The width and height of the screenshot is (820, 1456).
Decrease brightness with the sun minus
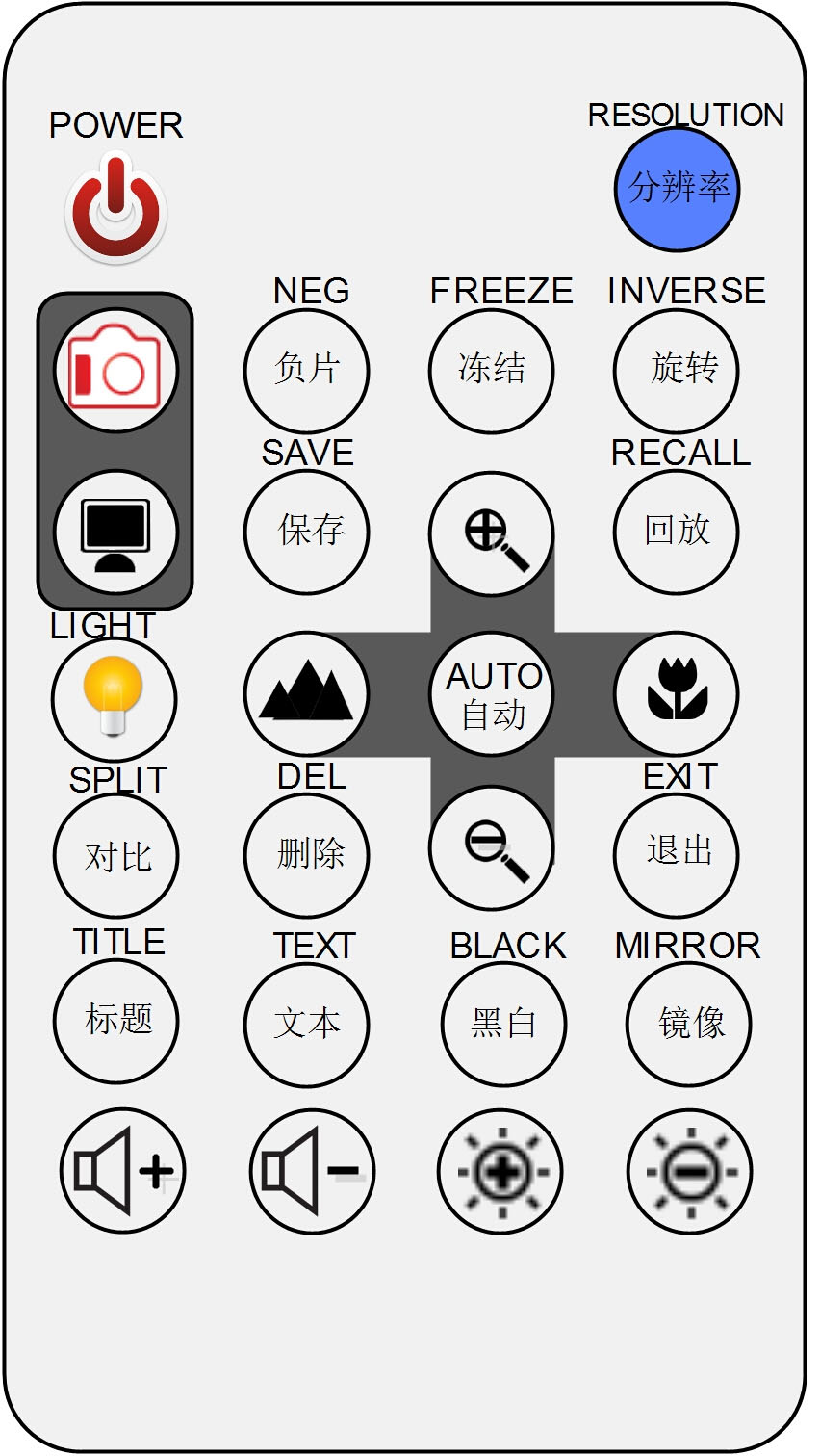click(689, 1171)
